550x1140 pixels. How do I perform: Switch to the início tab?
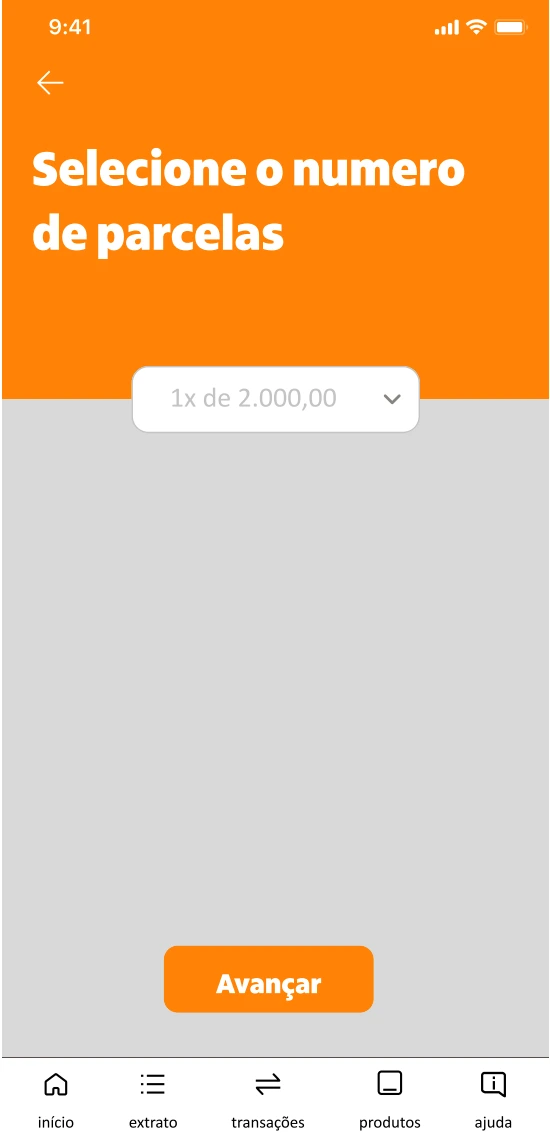pyautogui.click(x=56, y=1099)
